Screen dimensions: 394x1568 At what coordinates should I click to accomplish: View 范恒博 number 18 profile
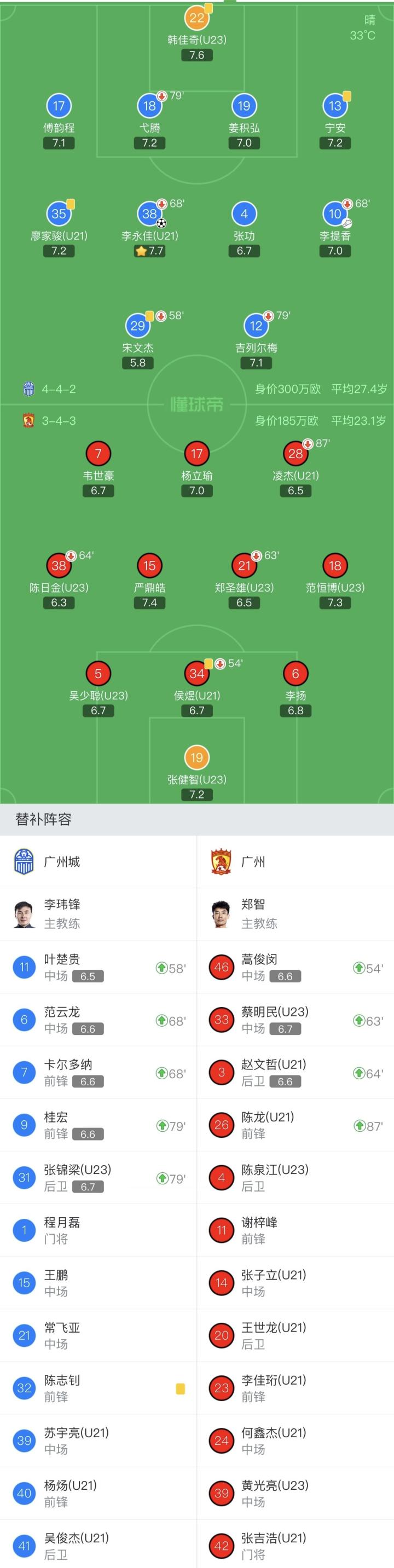click(x=334, y=566)
